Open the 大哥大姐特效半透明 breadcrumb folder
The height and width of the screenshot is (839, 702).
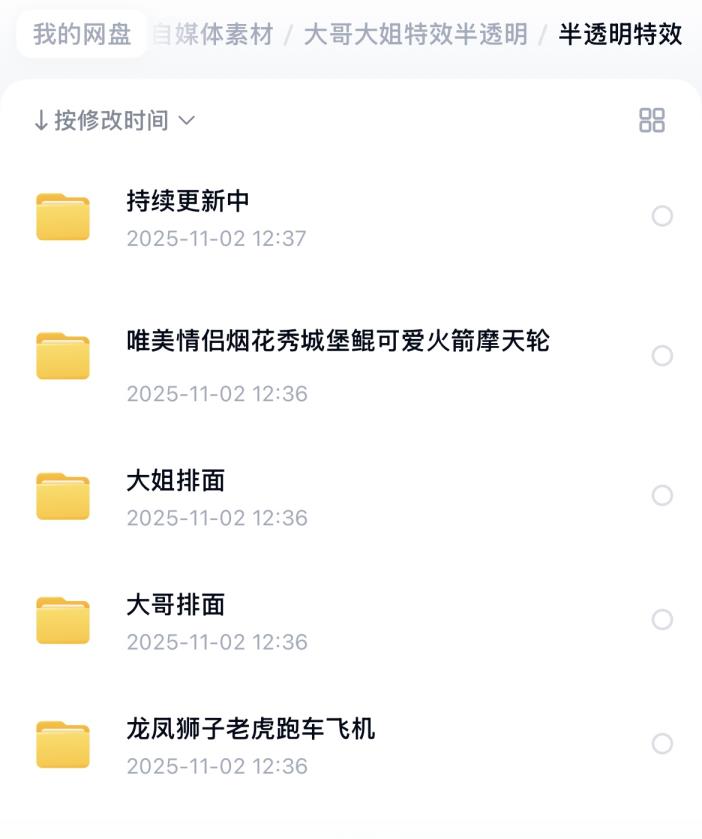tap(415, 35)
